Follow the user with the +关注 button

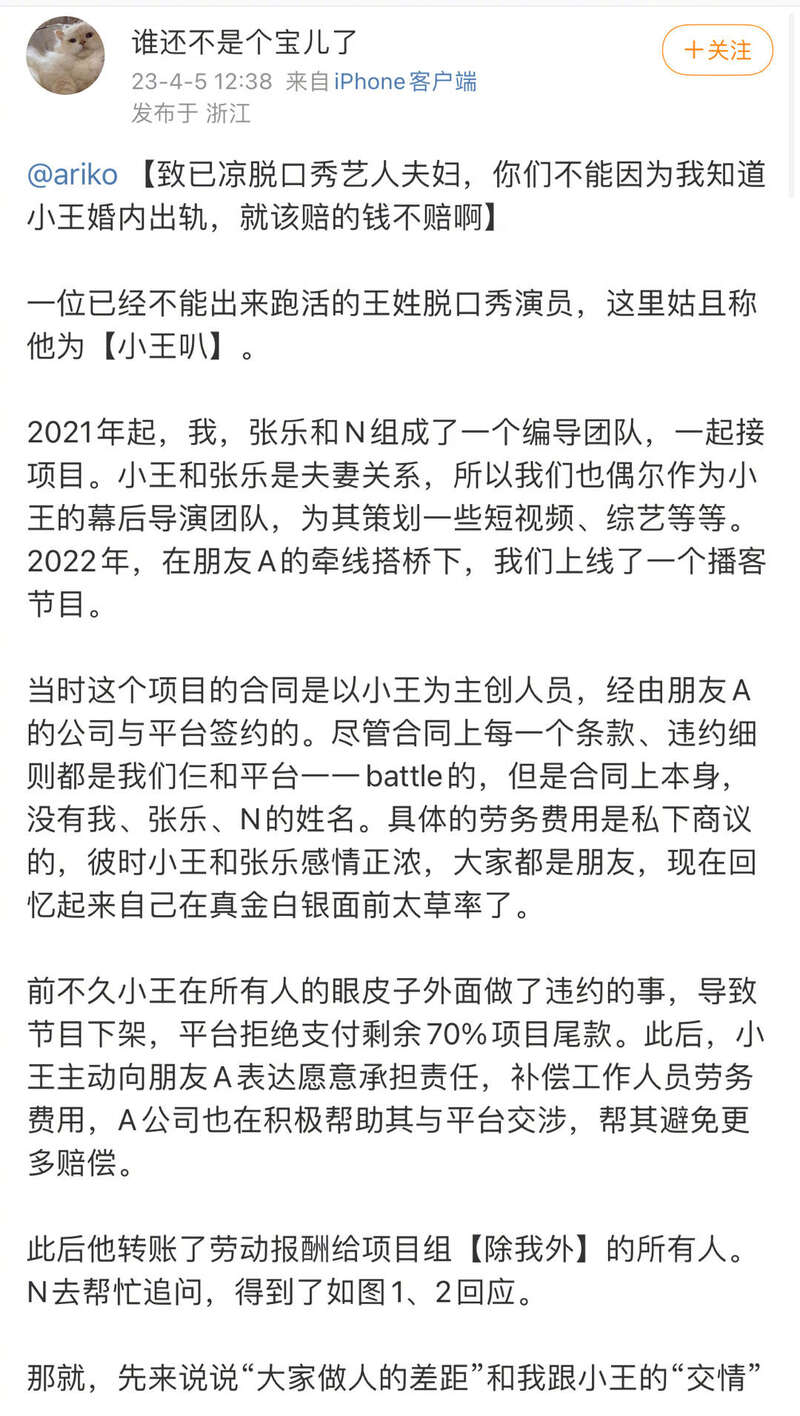click(717, 50)
